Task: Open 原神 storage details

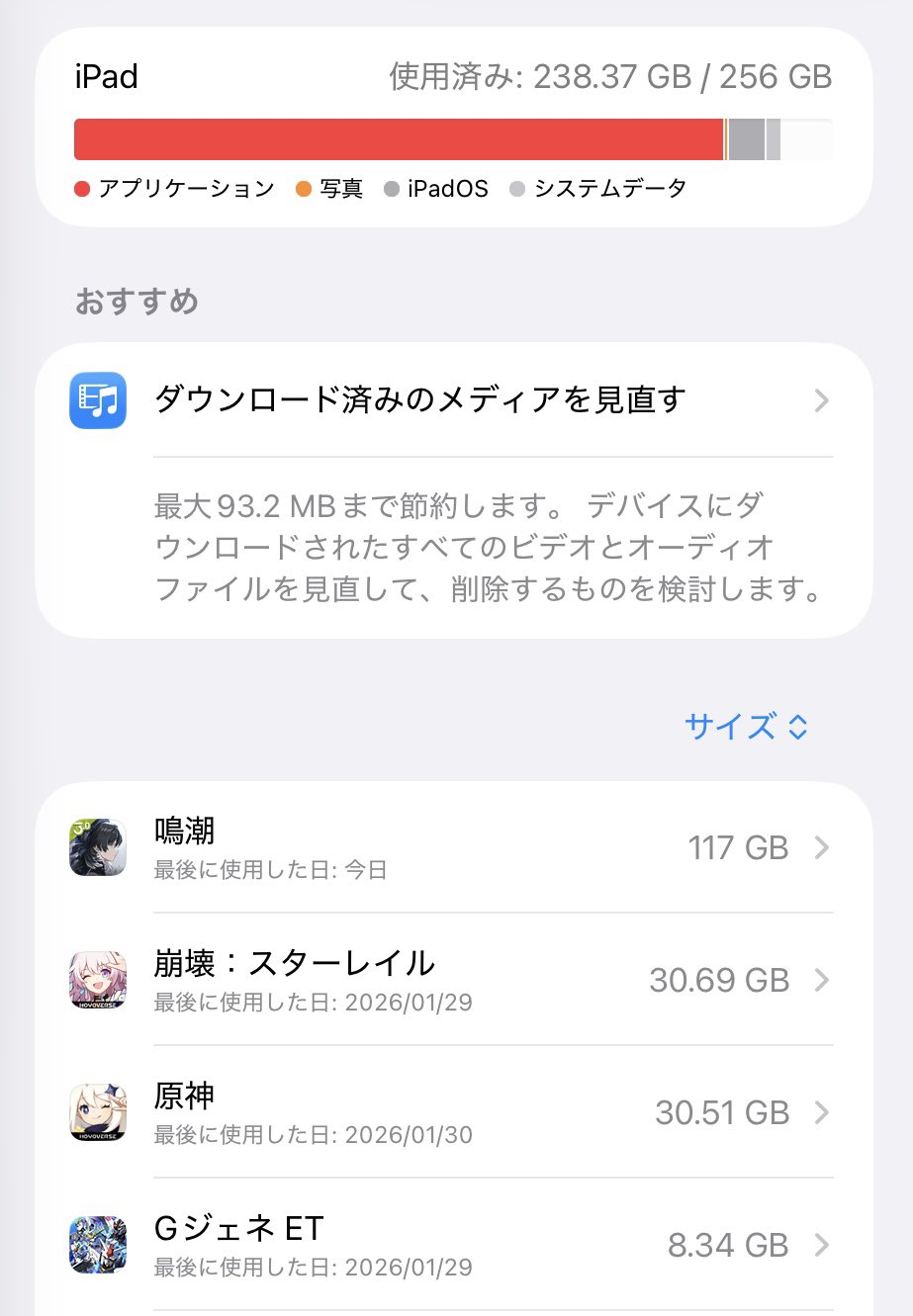Action: point(453,1112)
